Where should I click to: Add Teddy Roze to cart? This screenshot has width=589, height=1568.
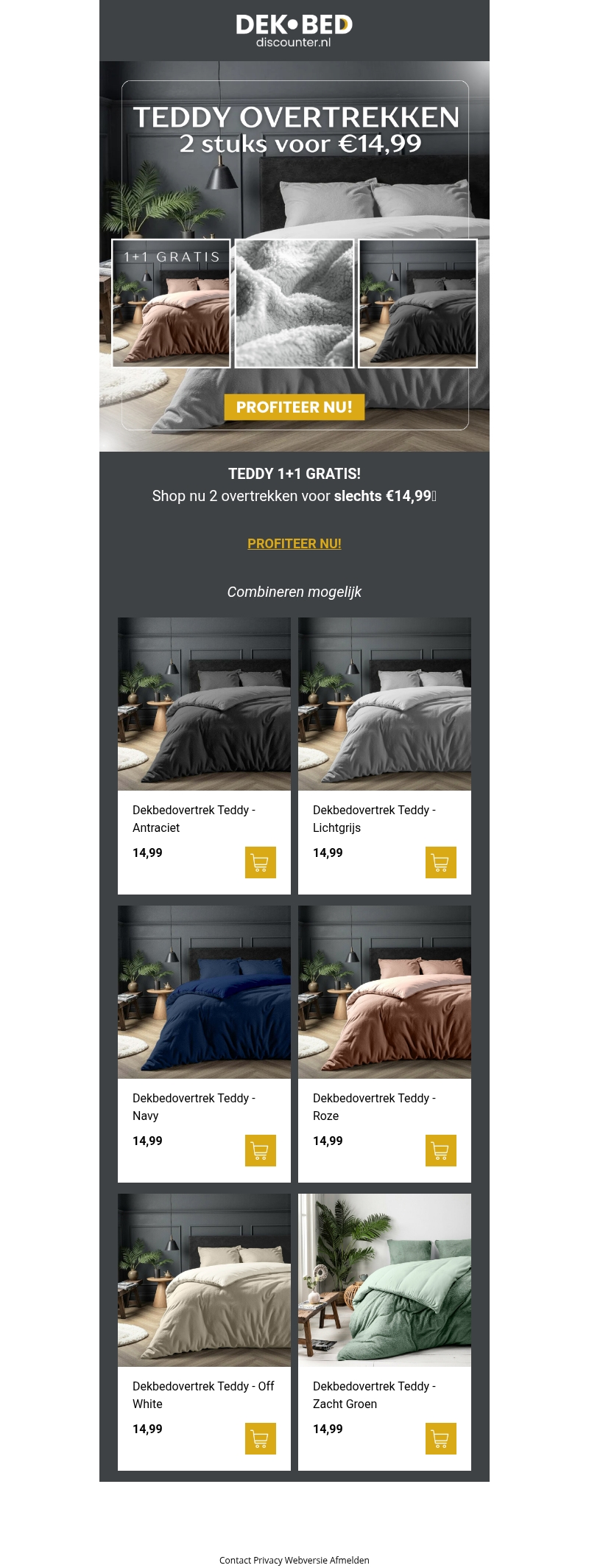(440, 1150)
